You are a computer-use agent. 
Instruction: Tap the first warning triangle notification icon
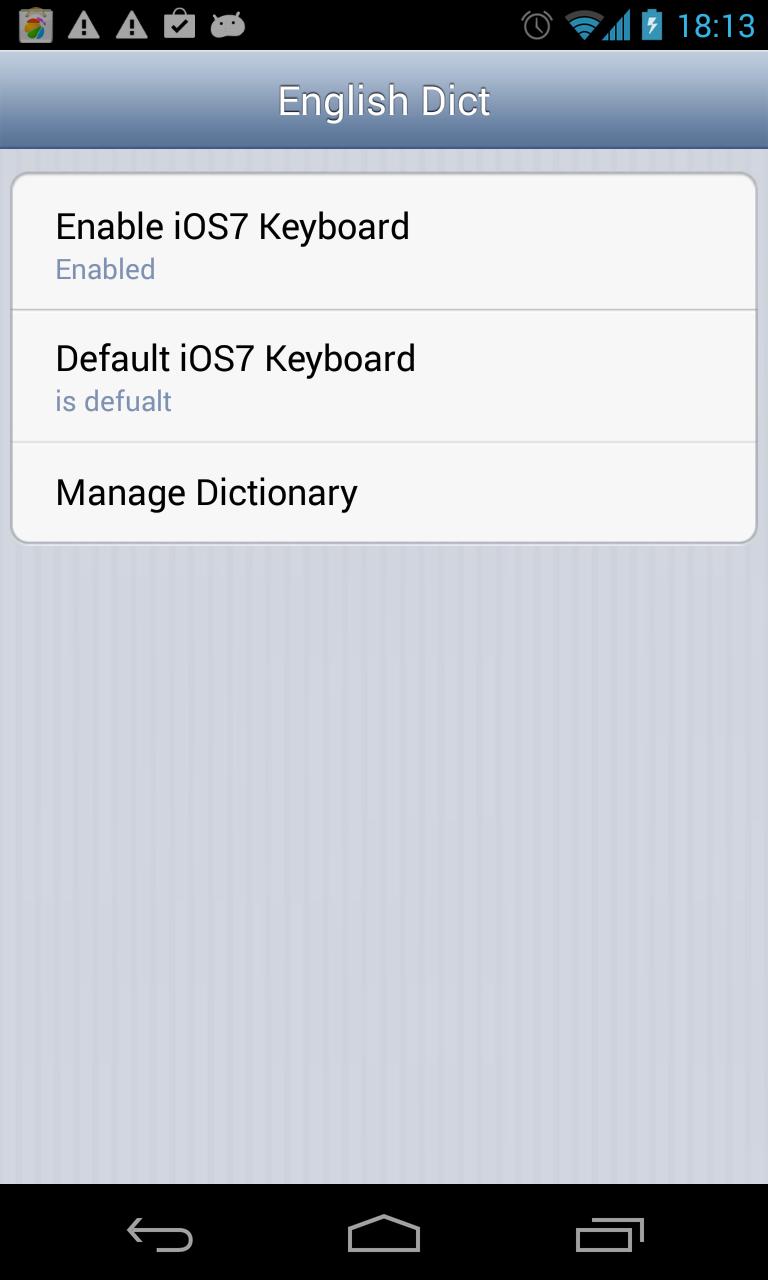[x=84, y=24]
